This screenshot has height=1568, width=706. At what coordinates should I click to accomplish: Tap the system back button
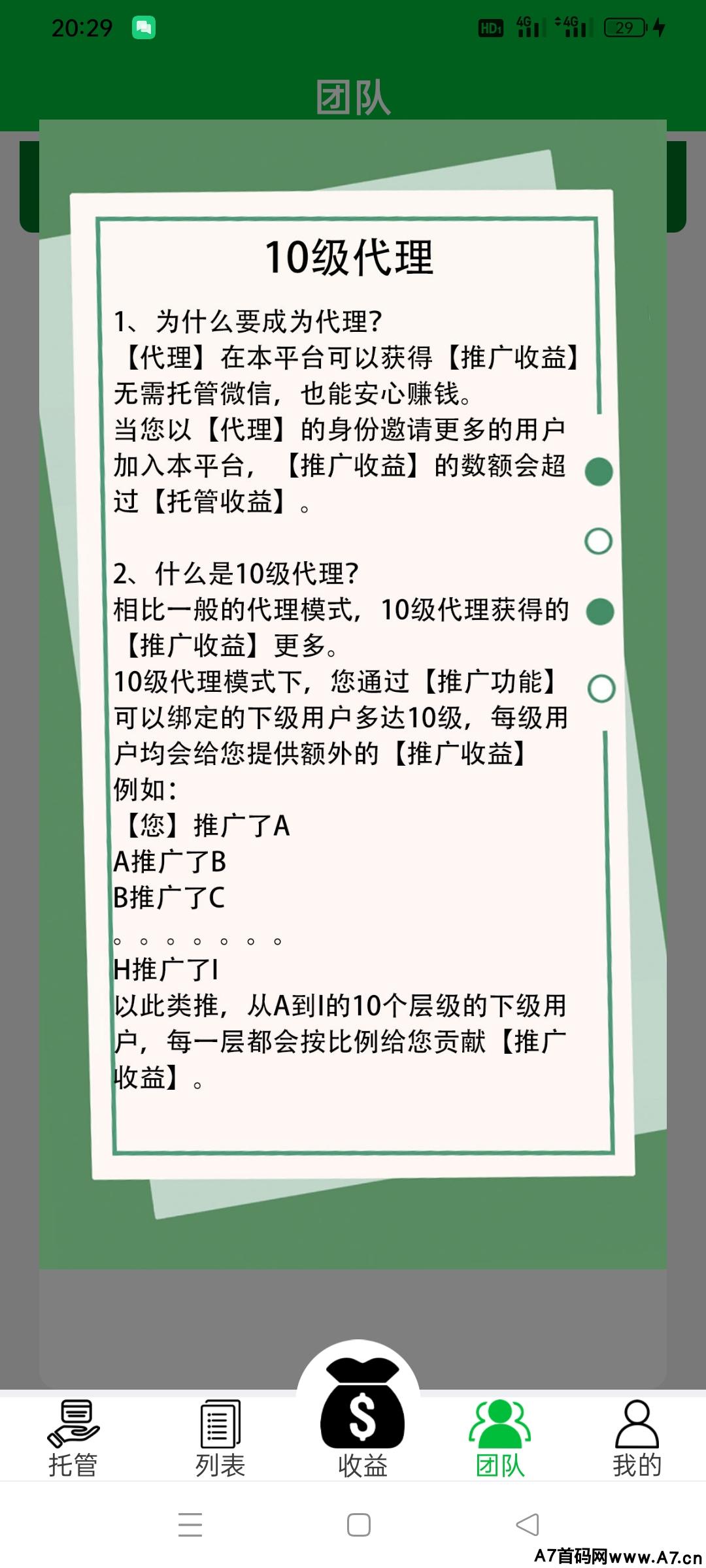pos(528,1525)
